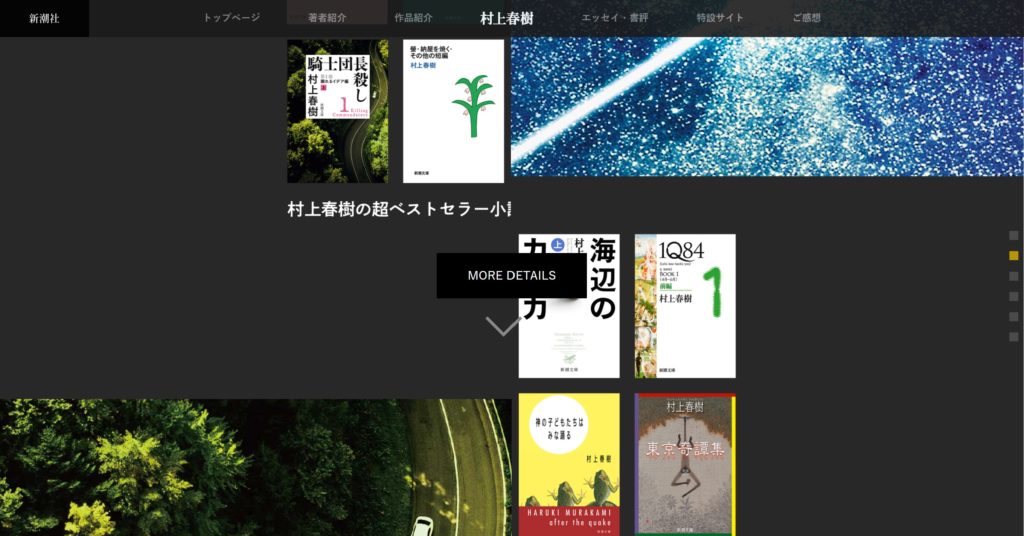Viewport: 1024px width, 536px height.
Task: Open the 著者紹介 section
Action: (x=327, y=18)
